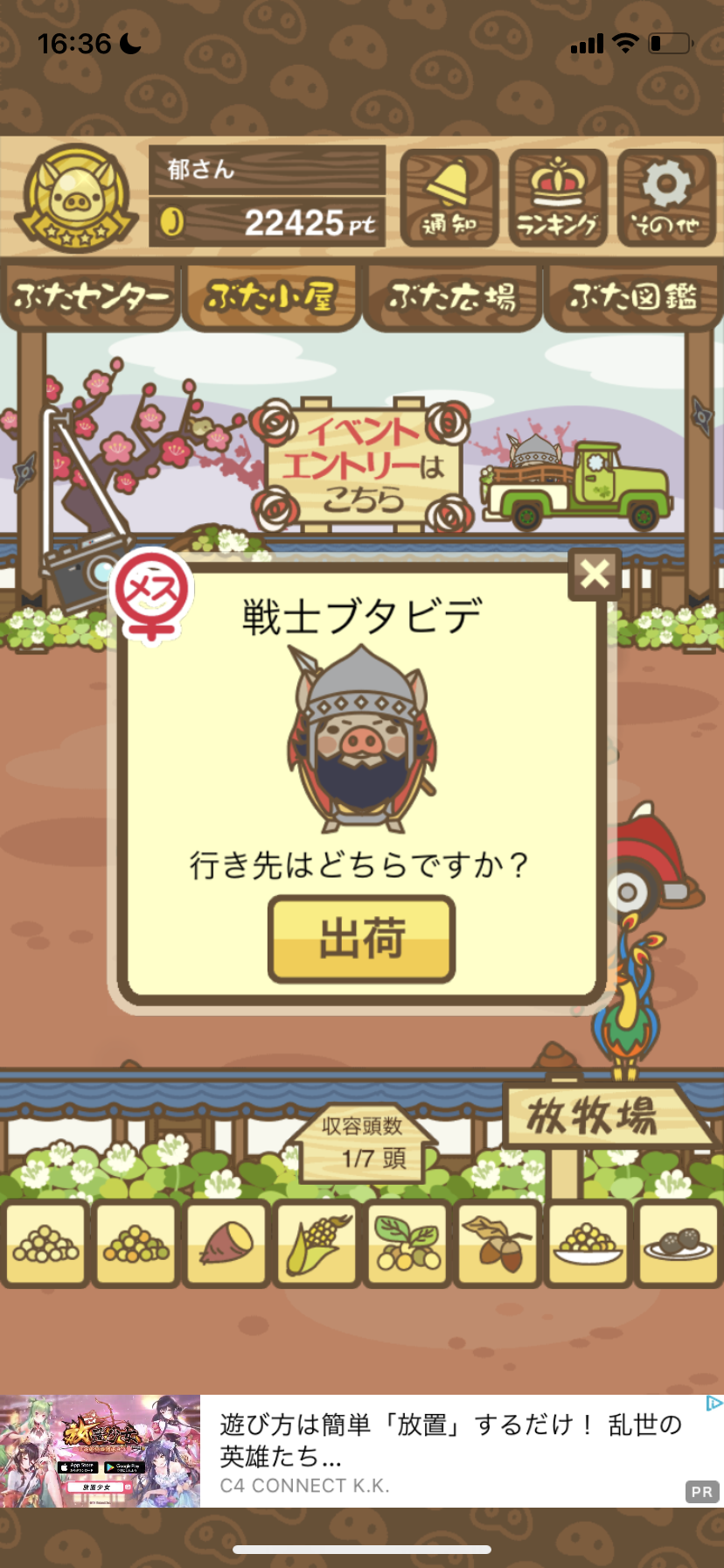
Task: Open the ランキング crown button
Action: (x=558, y=198)
